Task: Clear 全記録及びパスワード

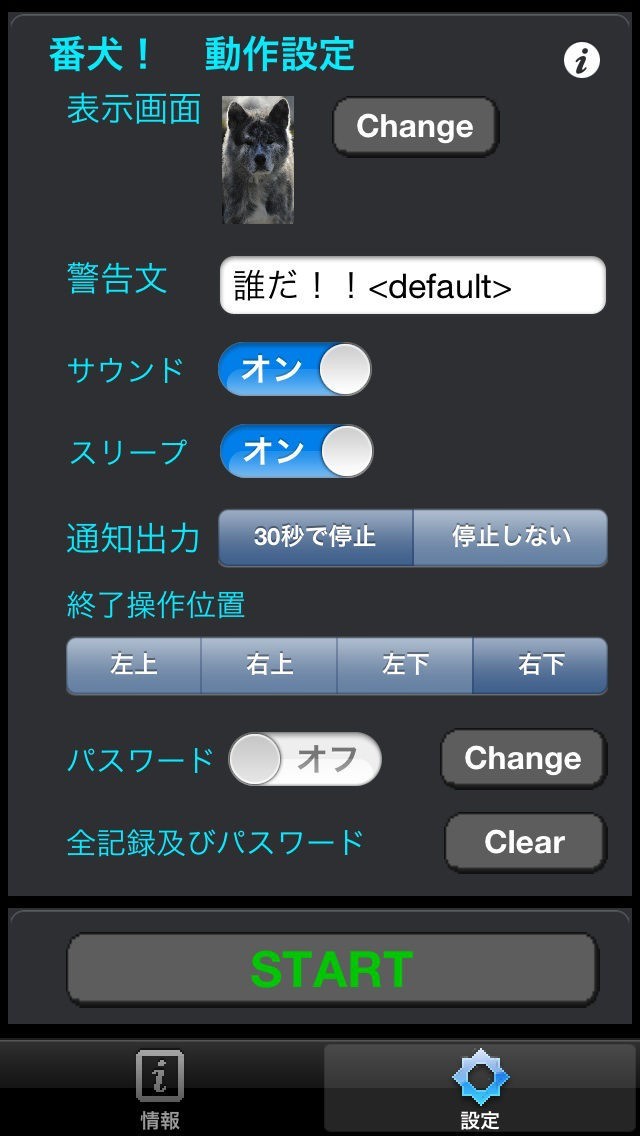Action: click(524, 842)
